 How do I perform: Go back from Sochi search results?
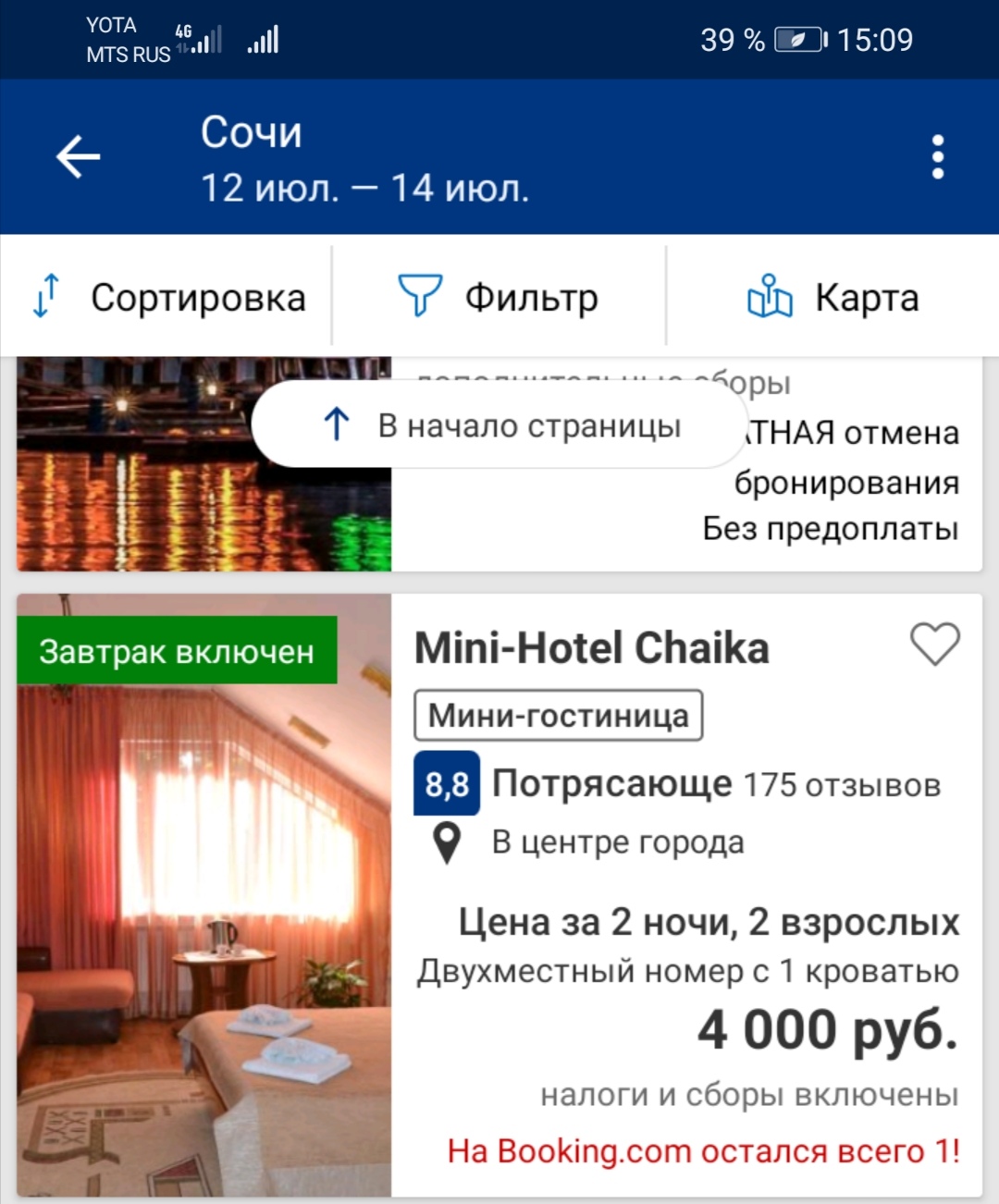(x=79, y=156)
